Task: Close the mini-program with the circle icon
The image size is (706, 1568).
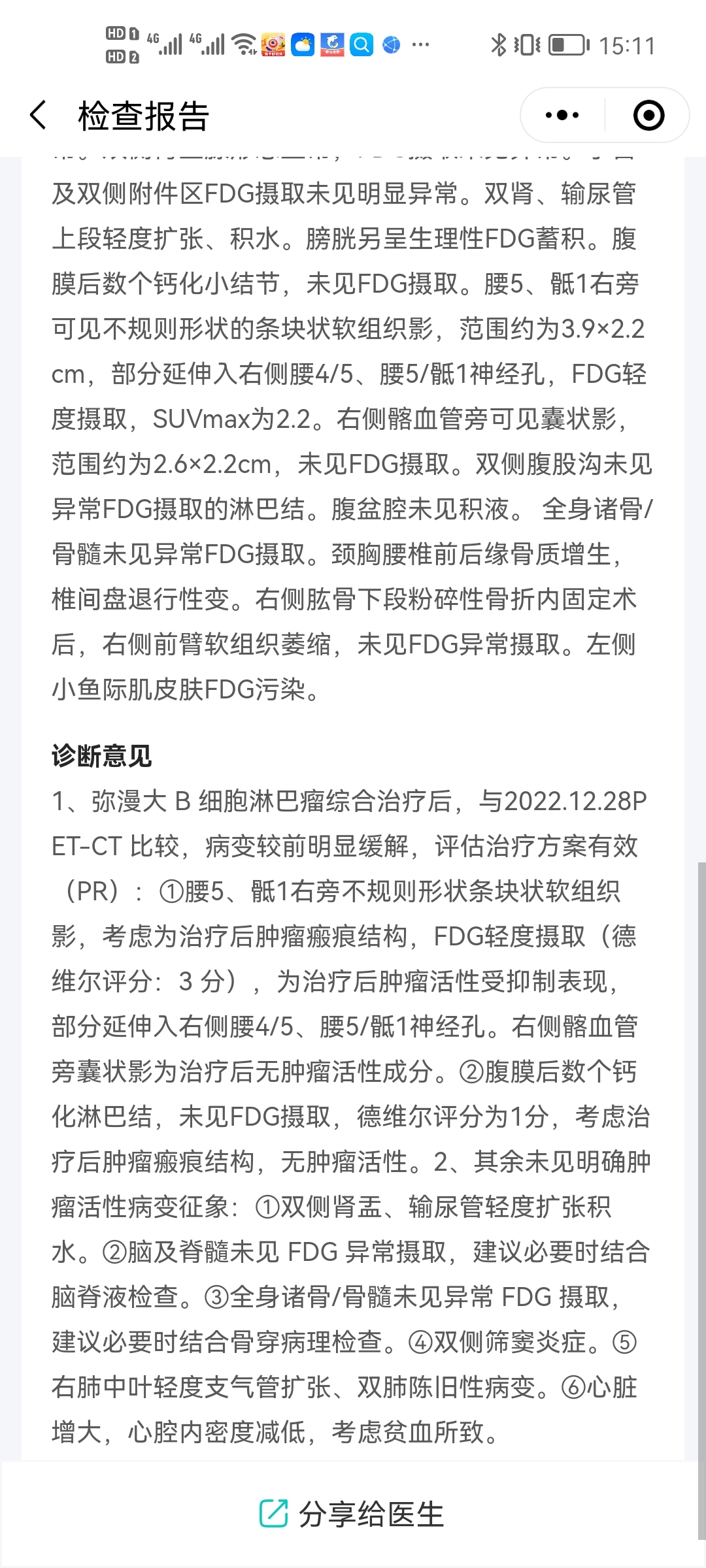Action: [648, 116]
